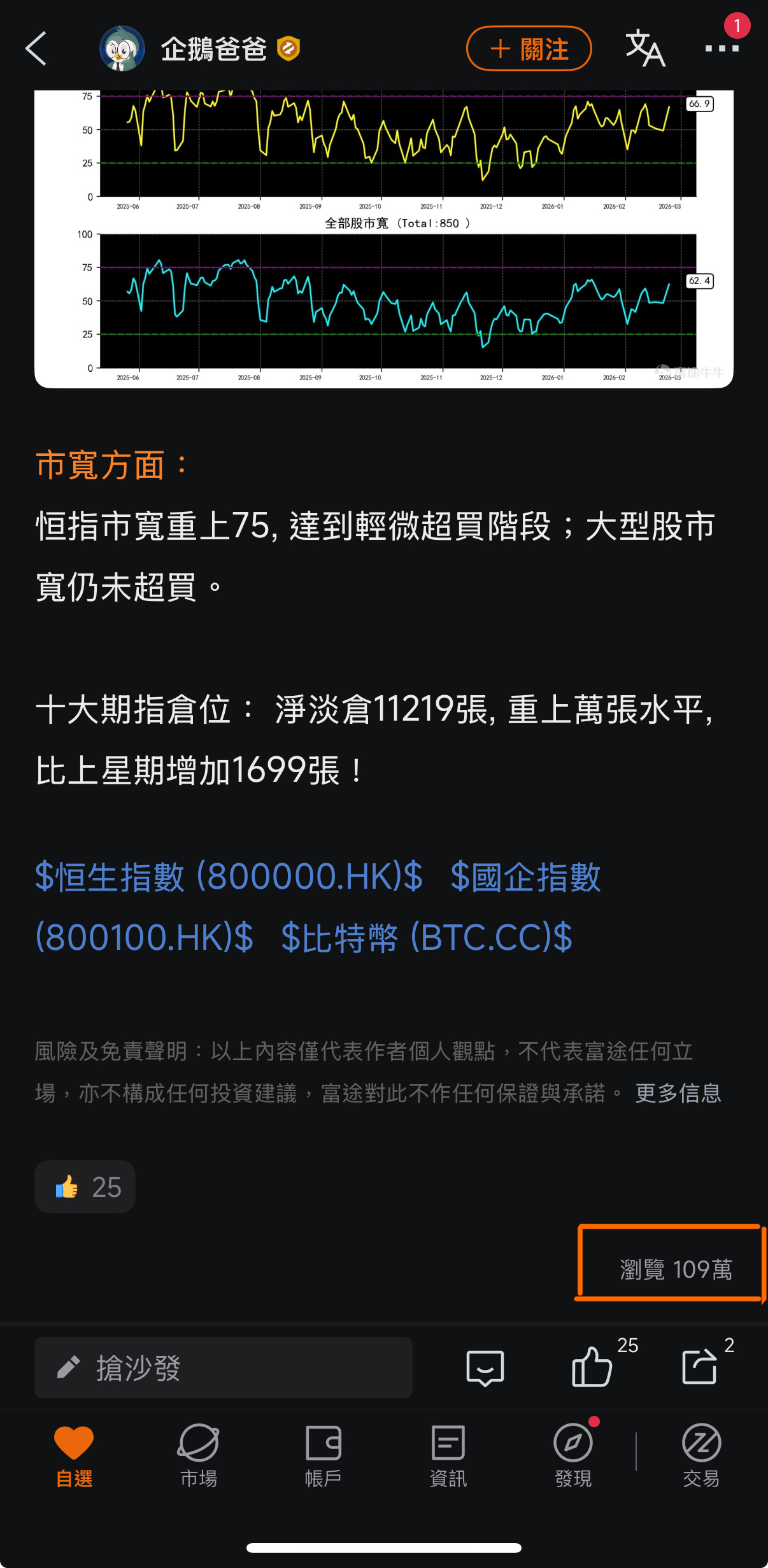Switch to the 資訊 tab
768x1568 pixels.
(448, 1455)
